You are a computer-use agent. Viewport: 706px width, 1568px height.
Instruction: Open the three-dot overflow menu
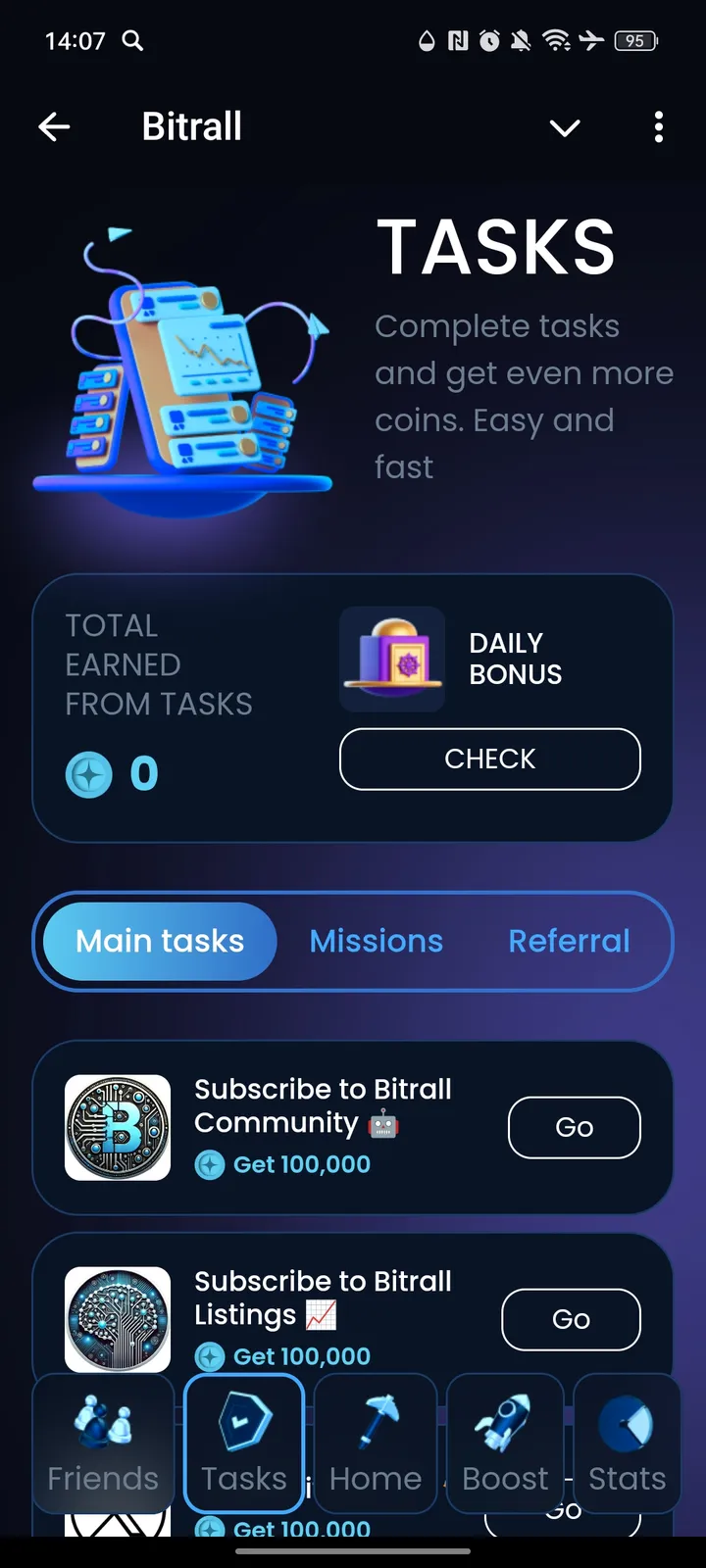click(x=658, y=127)
